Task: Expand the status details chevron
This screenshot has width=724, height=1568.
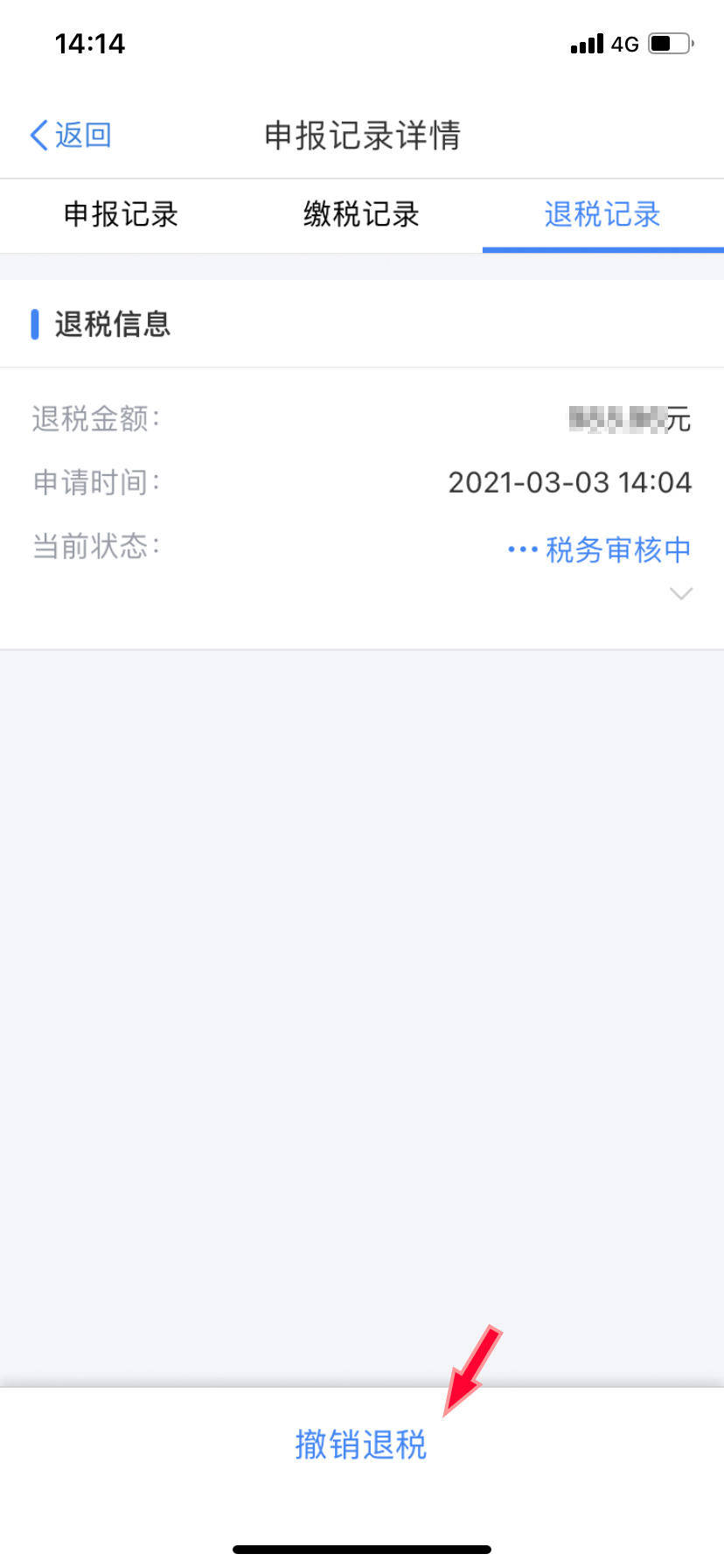Action: pos(680,593)
